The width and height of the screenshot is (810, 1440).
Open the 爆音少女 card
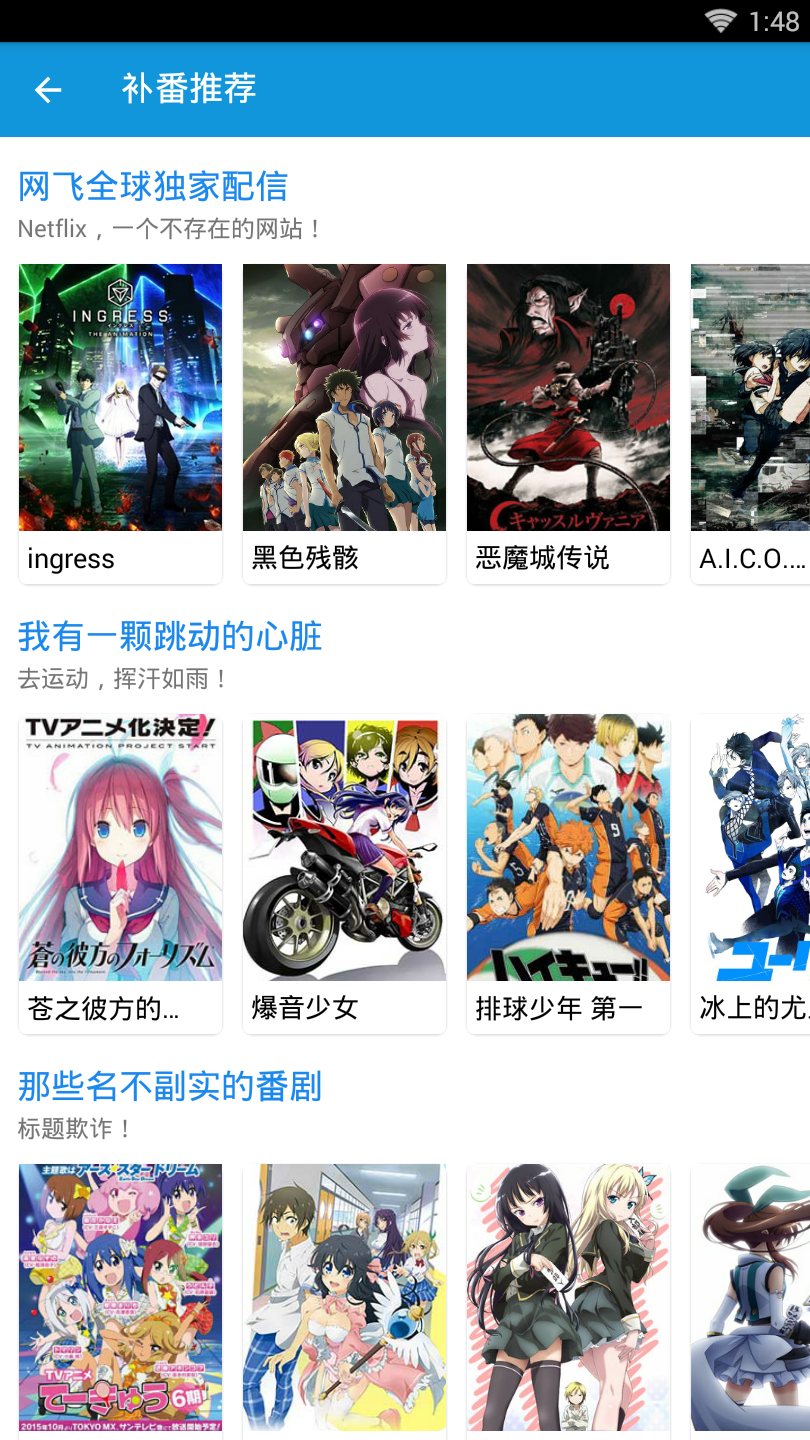(344, 870)
